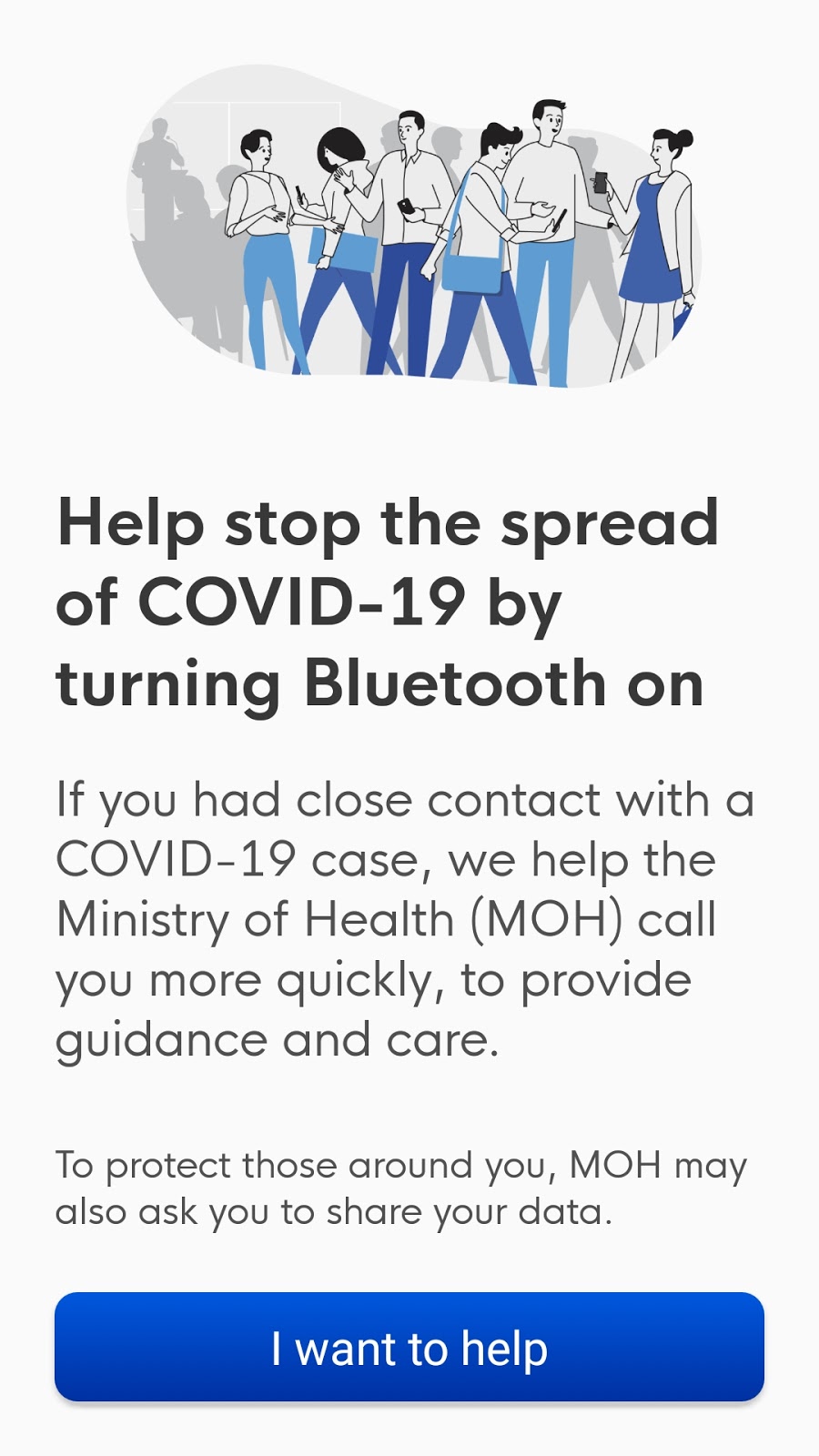Tap the I want to help button

tap(409, 1347)
